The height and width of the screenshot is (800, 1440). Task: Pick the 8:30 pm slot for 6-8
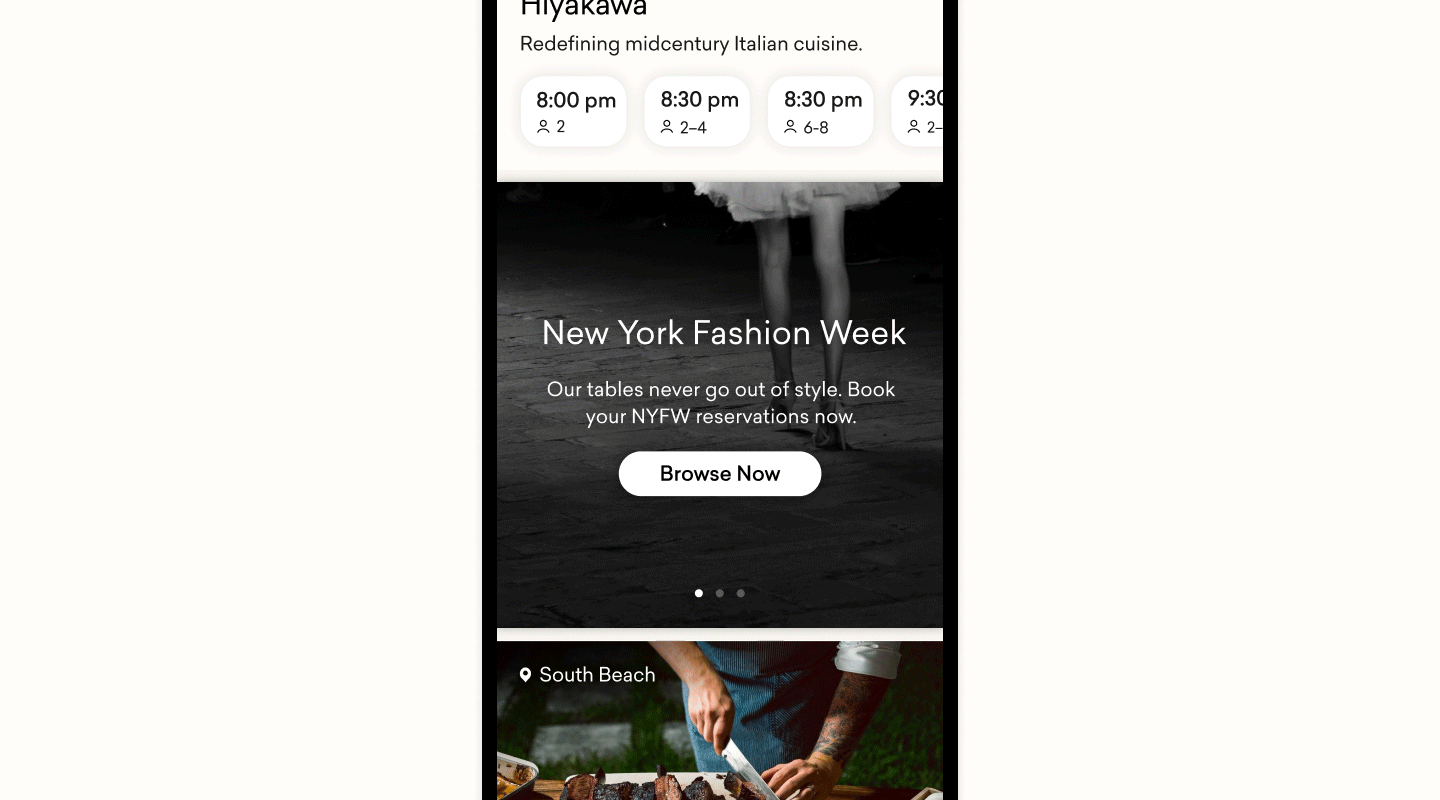(x=820, y=112)
